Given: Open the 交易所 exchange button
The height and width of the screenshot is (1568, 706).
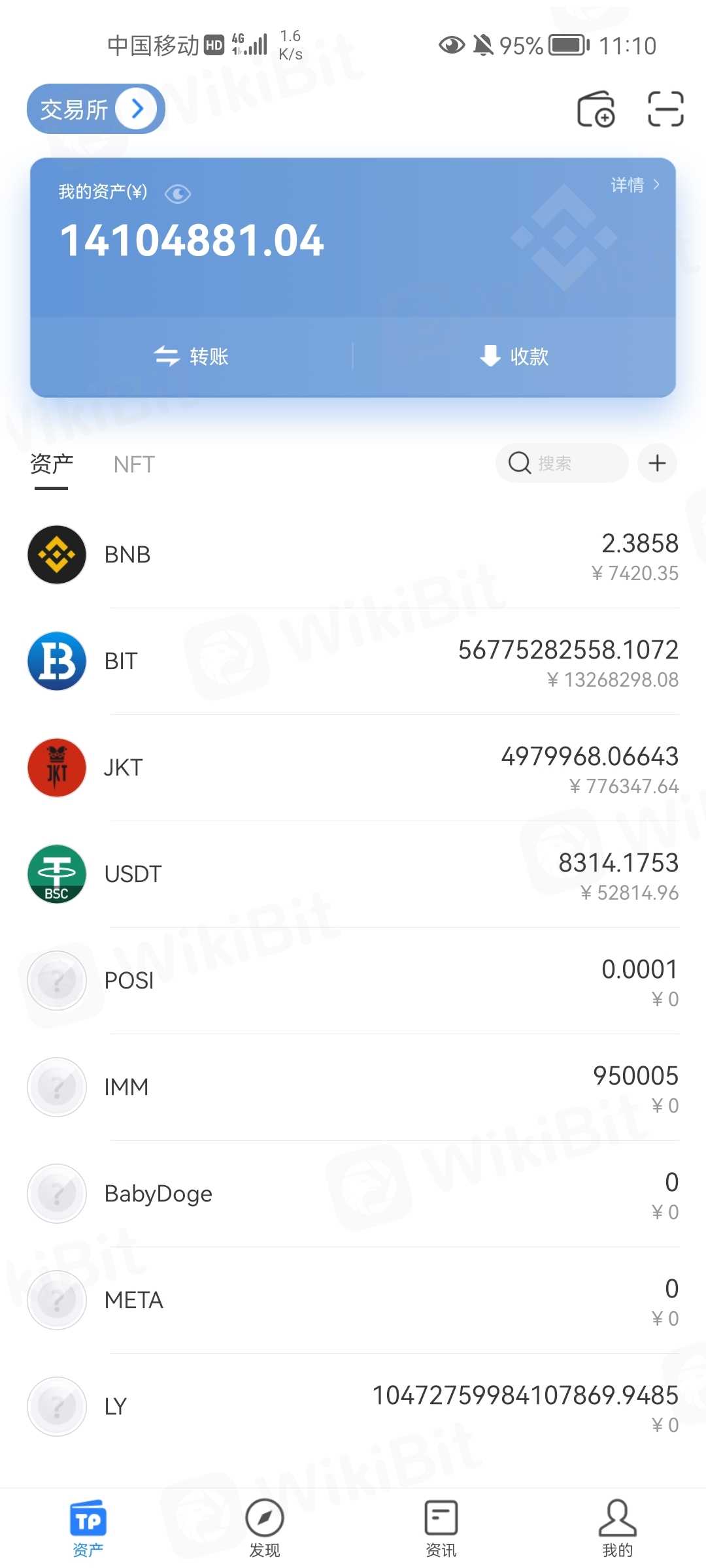Looking at the screenshot, I should click(x=95, y=109).
